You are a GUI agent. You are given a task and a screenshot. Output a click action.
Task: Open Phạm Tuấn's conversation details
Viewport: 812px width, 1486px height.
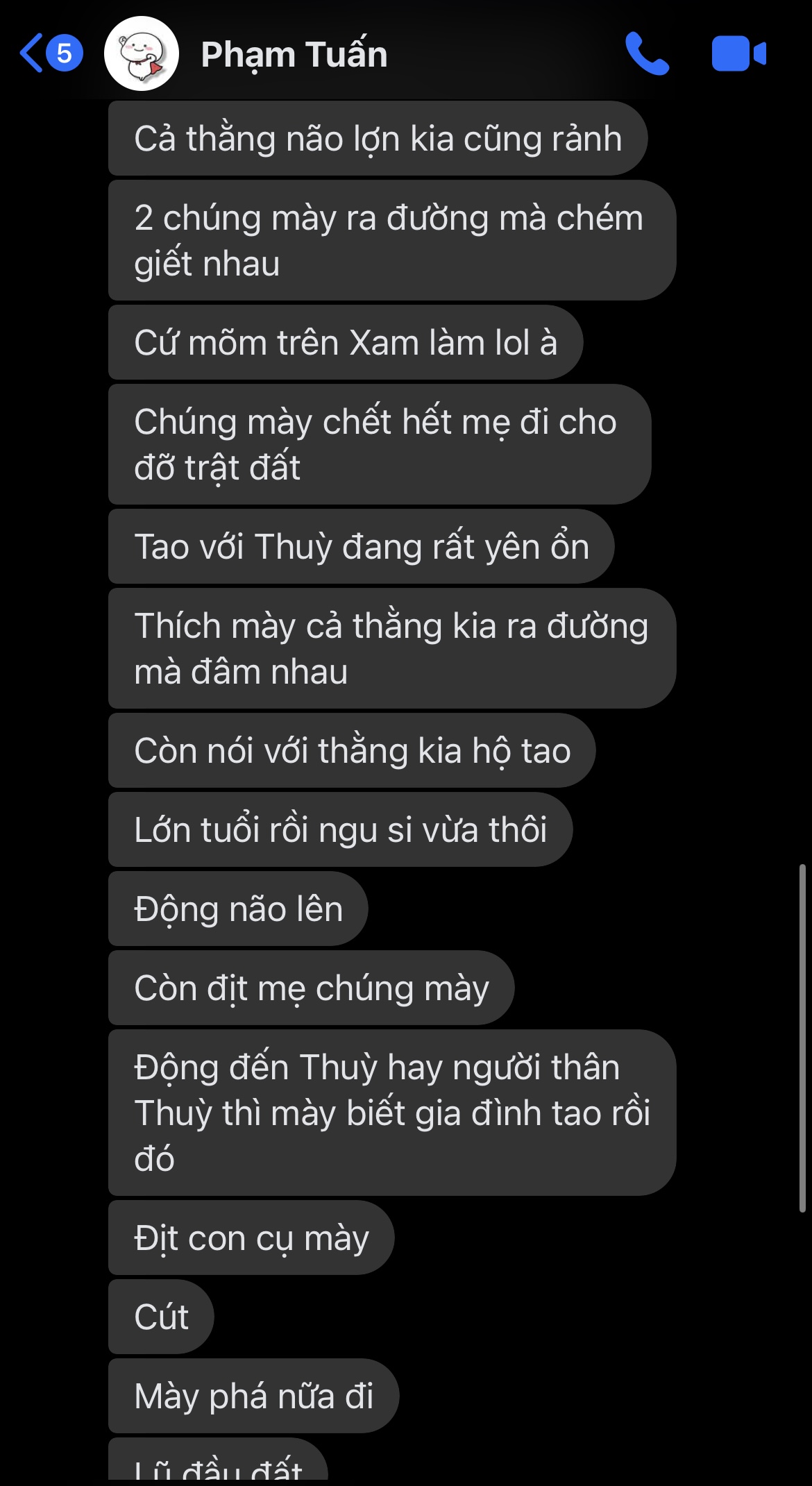(x=294, y=54)
